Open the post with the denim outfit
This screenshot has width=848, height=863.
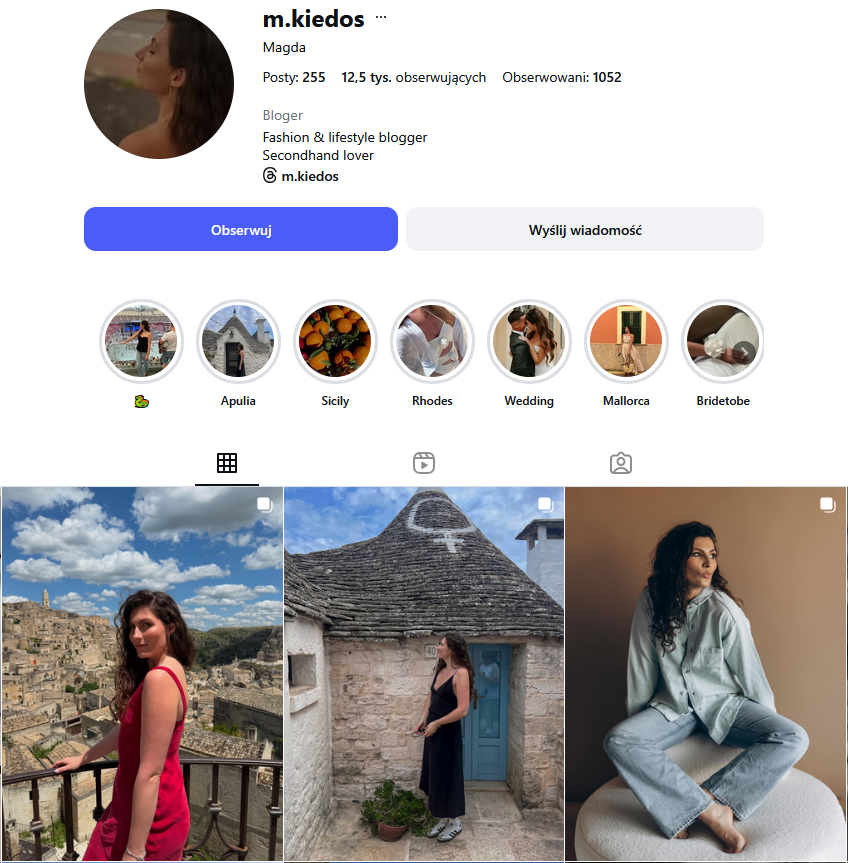coord(706,675)
